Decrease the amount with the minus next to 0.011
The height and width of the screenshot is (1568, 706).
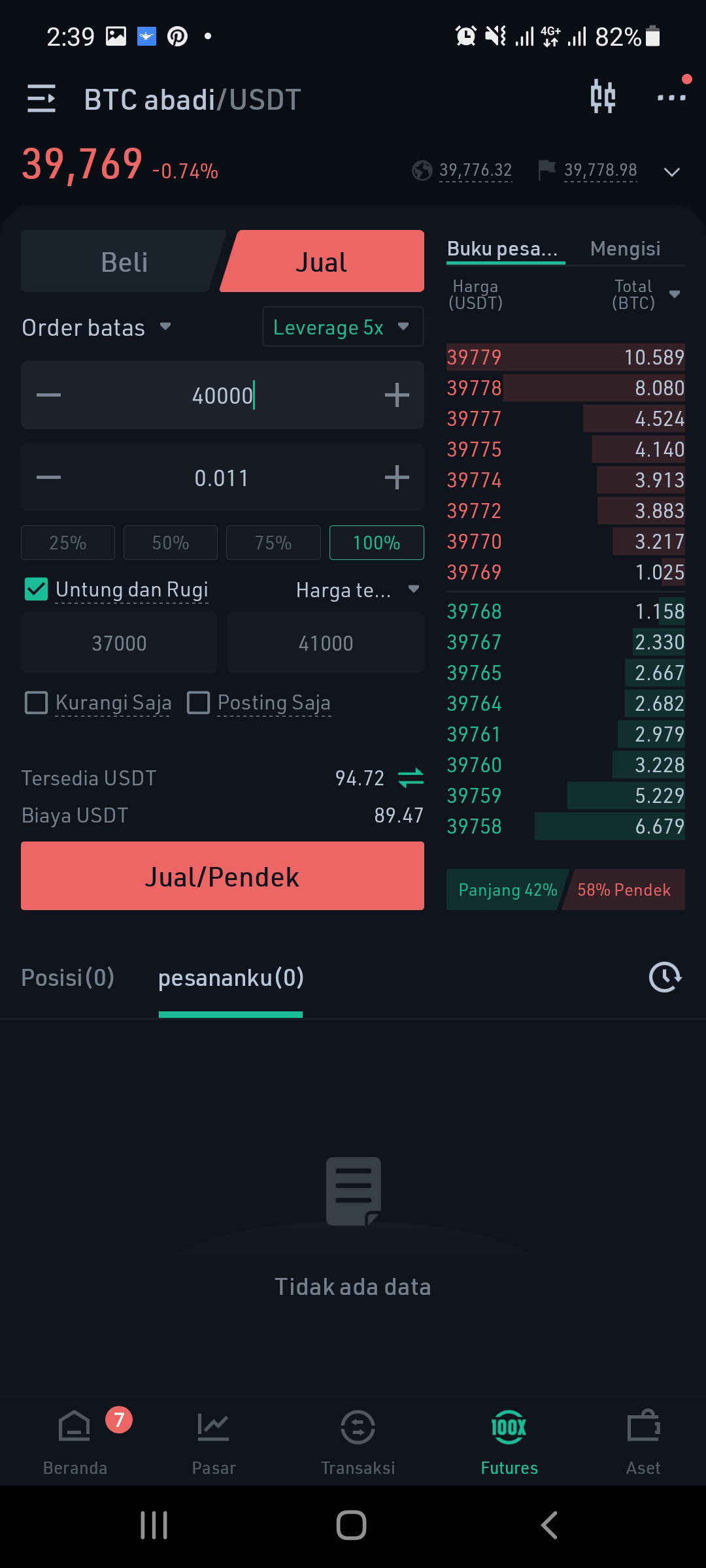click(x=48, y=478)
